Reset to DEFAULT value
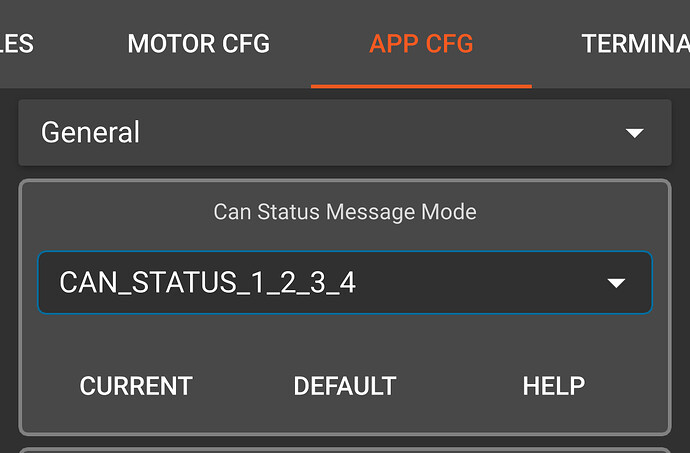The width and height of the screenshot is (690, 453). point(345,386)
